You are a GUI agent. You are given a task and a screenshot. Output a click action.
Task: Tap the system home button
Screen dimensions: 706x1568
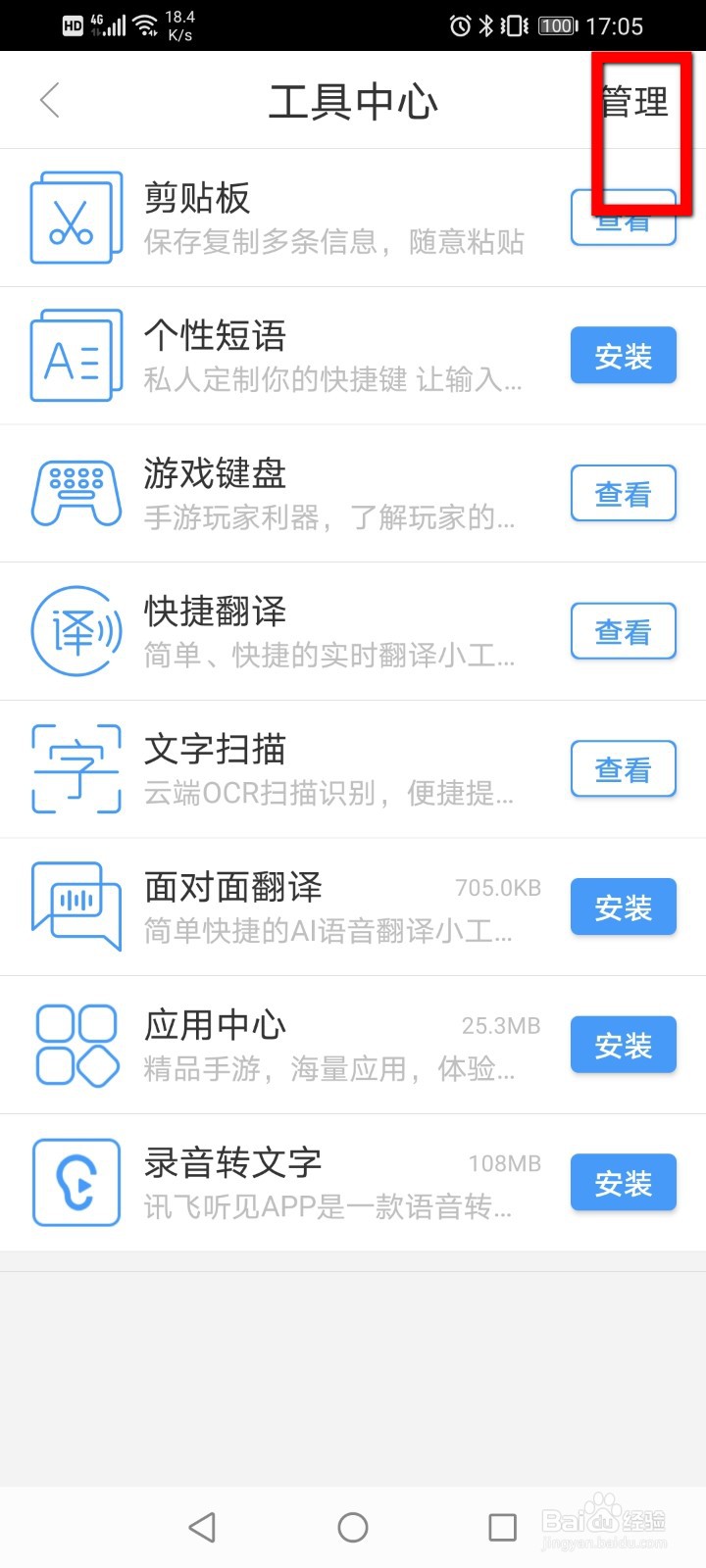pyautogui.click(x=353, y=1527)
